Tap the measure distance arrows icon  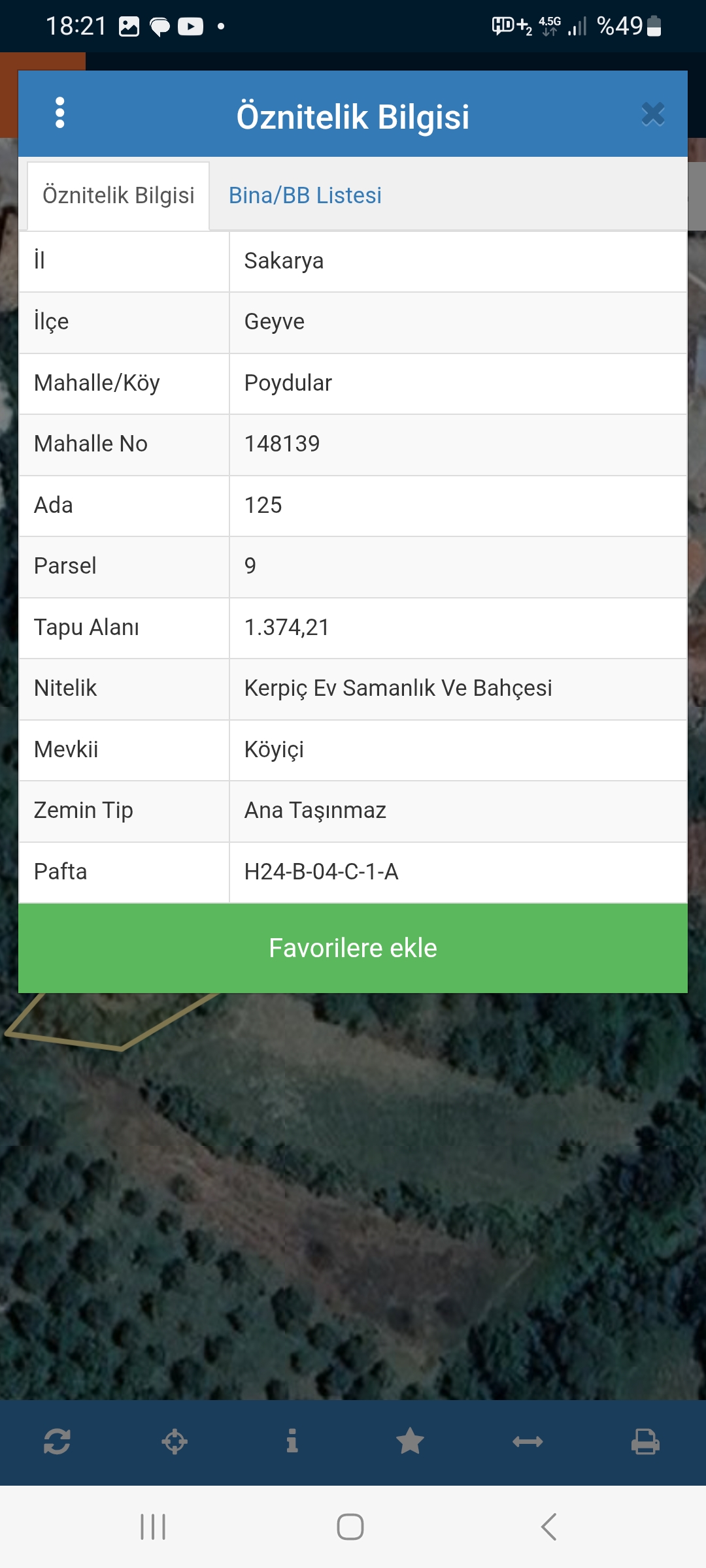point(528,1441)
